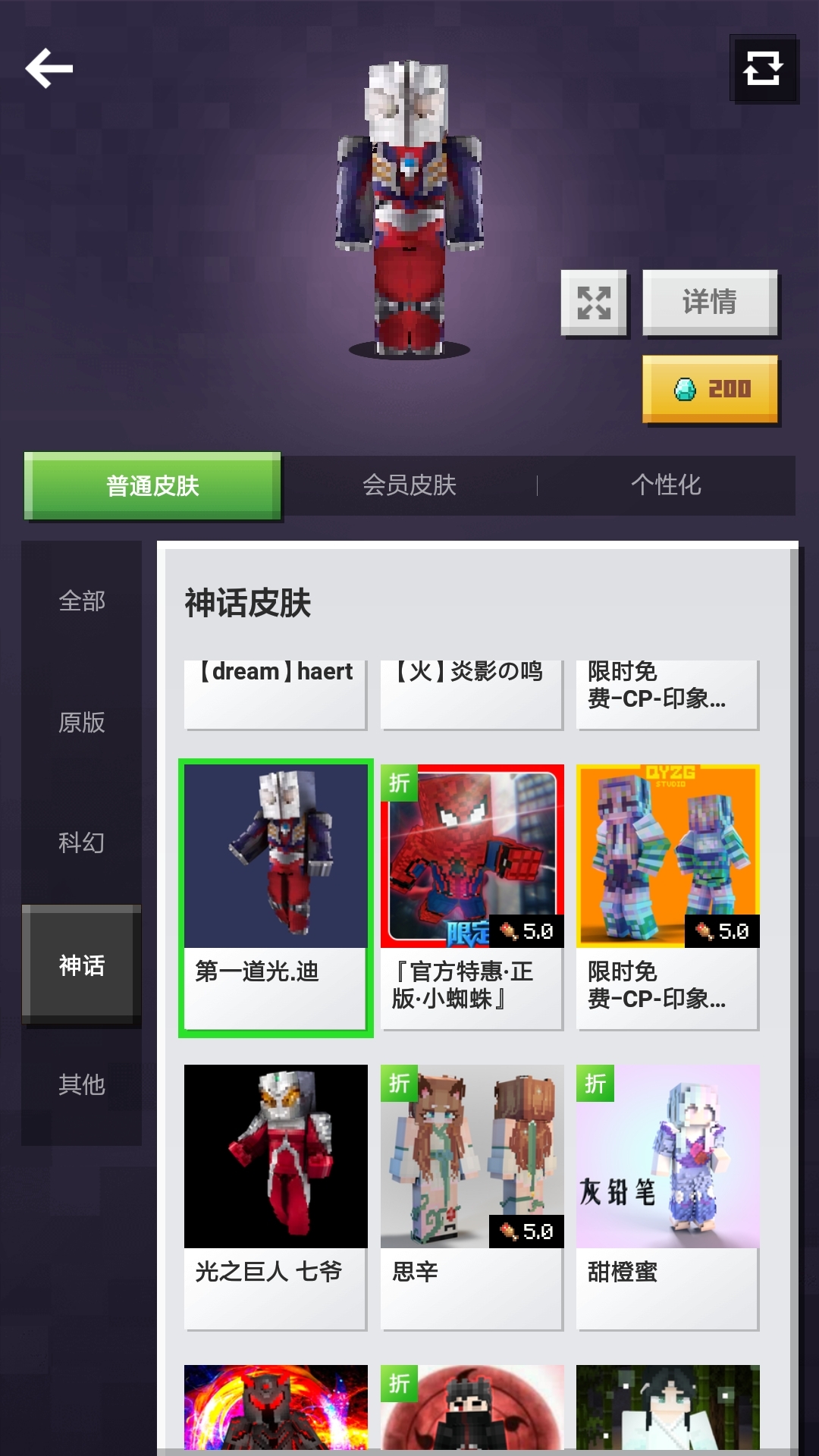
Task: Show 其他 skin category
Action: 82,1084
